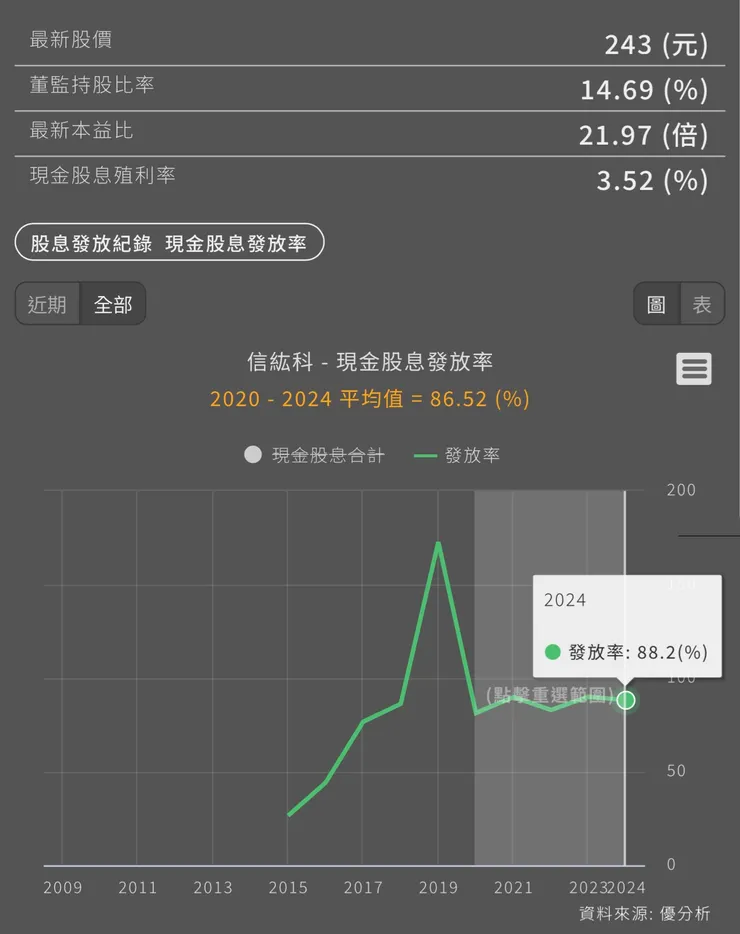Click the green 現金股息合計 legend dot
This screenshot has width=740, height=934.
[x=252, y=455]
